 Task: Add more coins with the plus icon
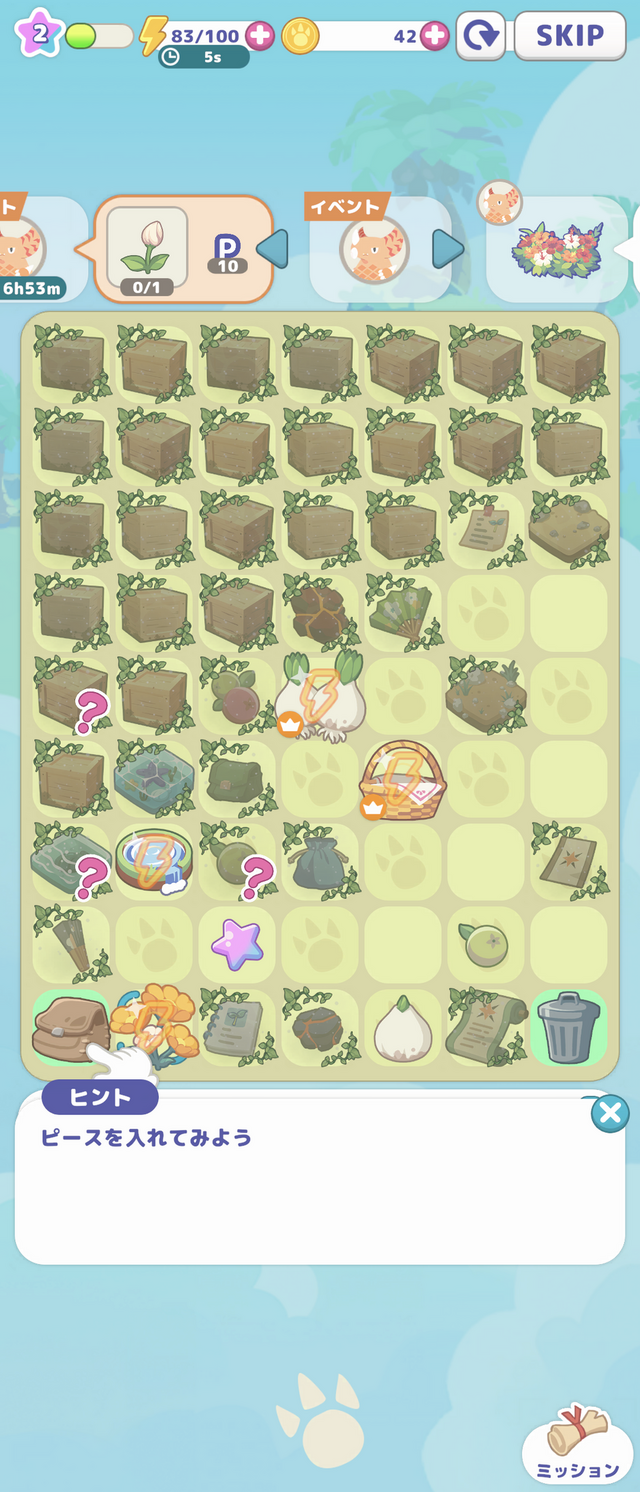434,36
